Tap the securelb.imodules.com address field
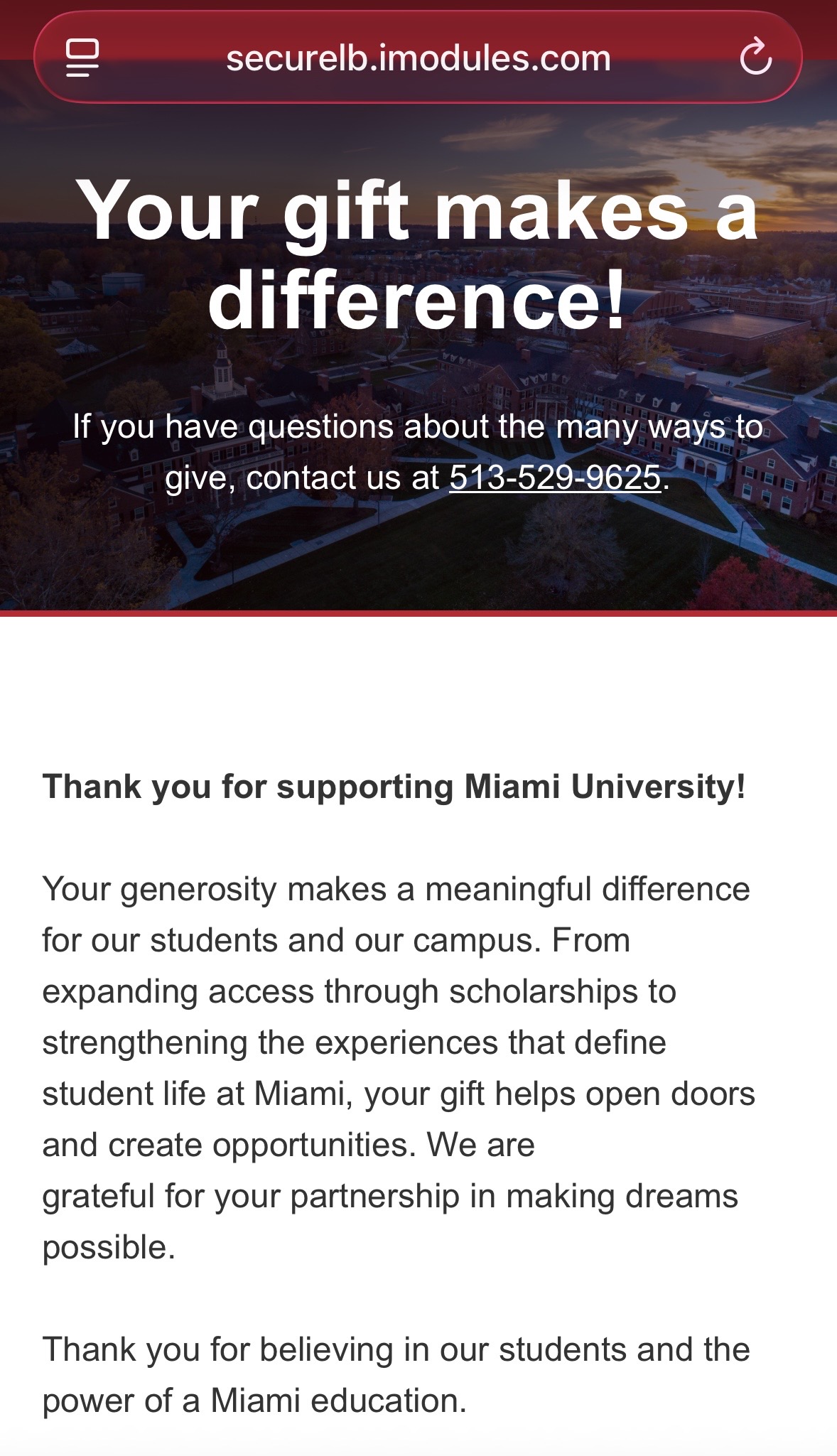 (x=418, y=58)
